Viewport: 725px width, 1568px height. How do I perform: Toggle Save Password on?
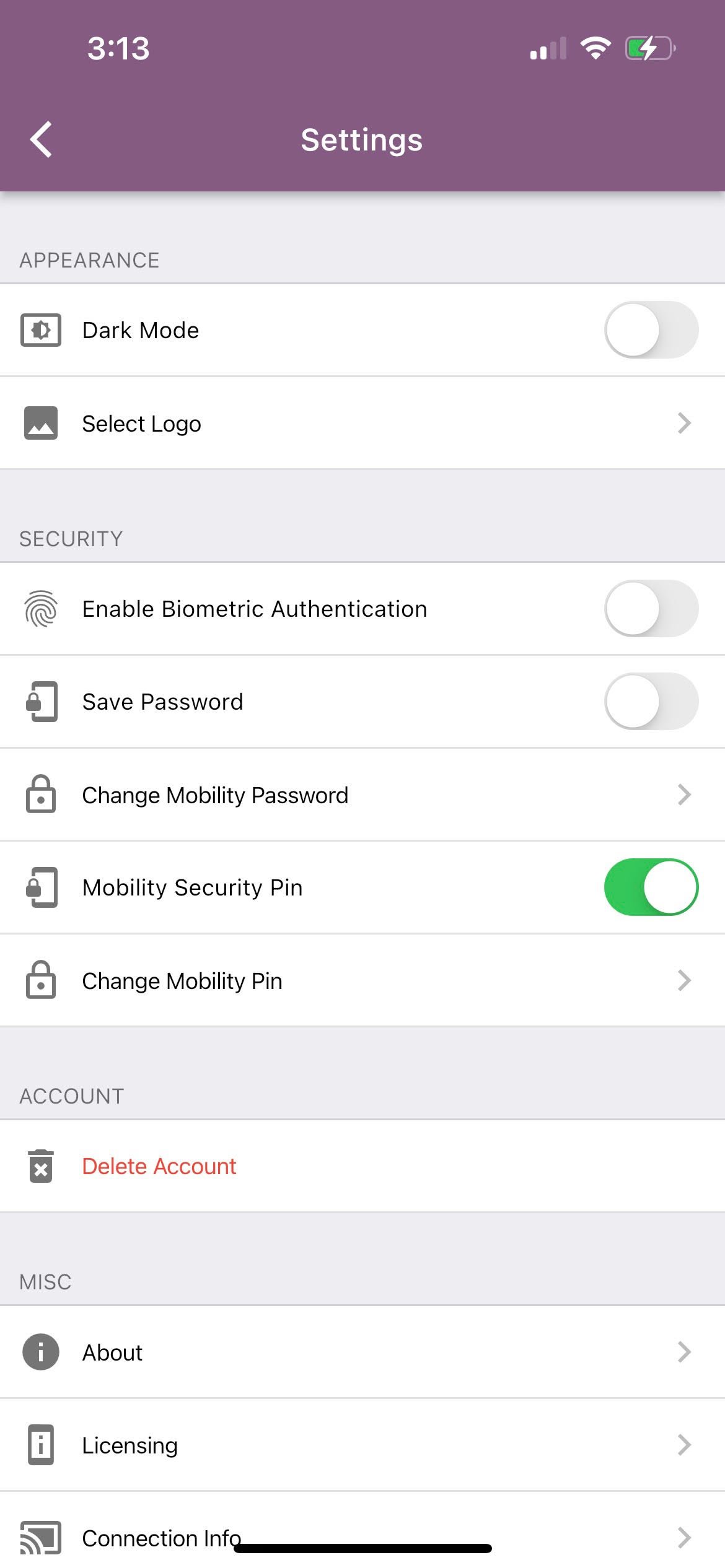point(651,701)
